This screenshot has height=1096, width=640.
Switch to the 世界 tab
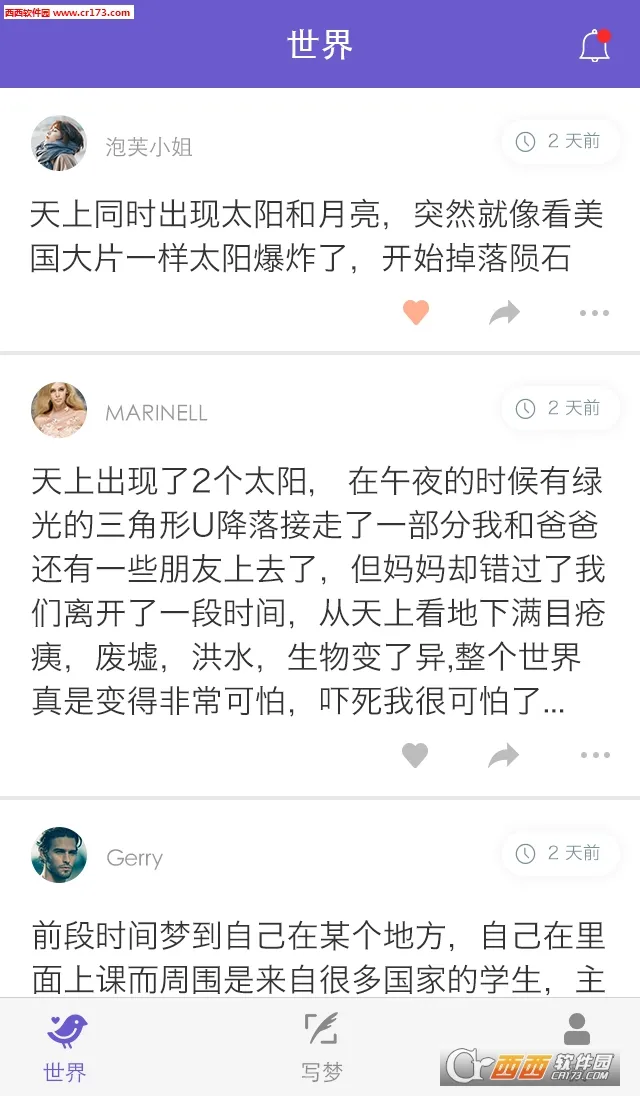[66, 1047]
